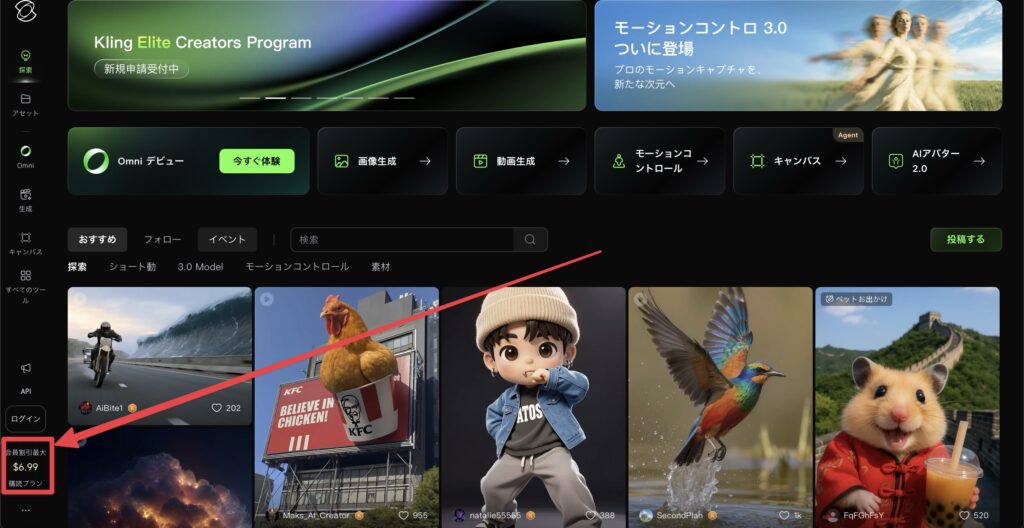Switch to the フォロー tab
Viewport: 1024px width, 528px height.
point(162,240)
